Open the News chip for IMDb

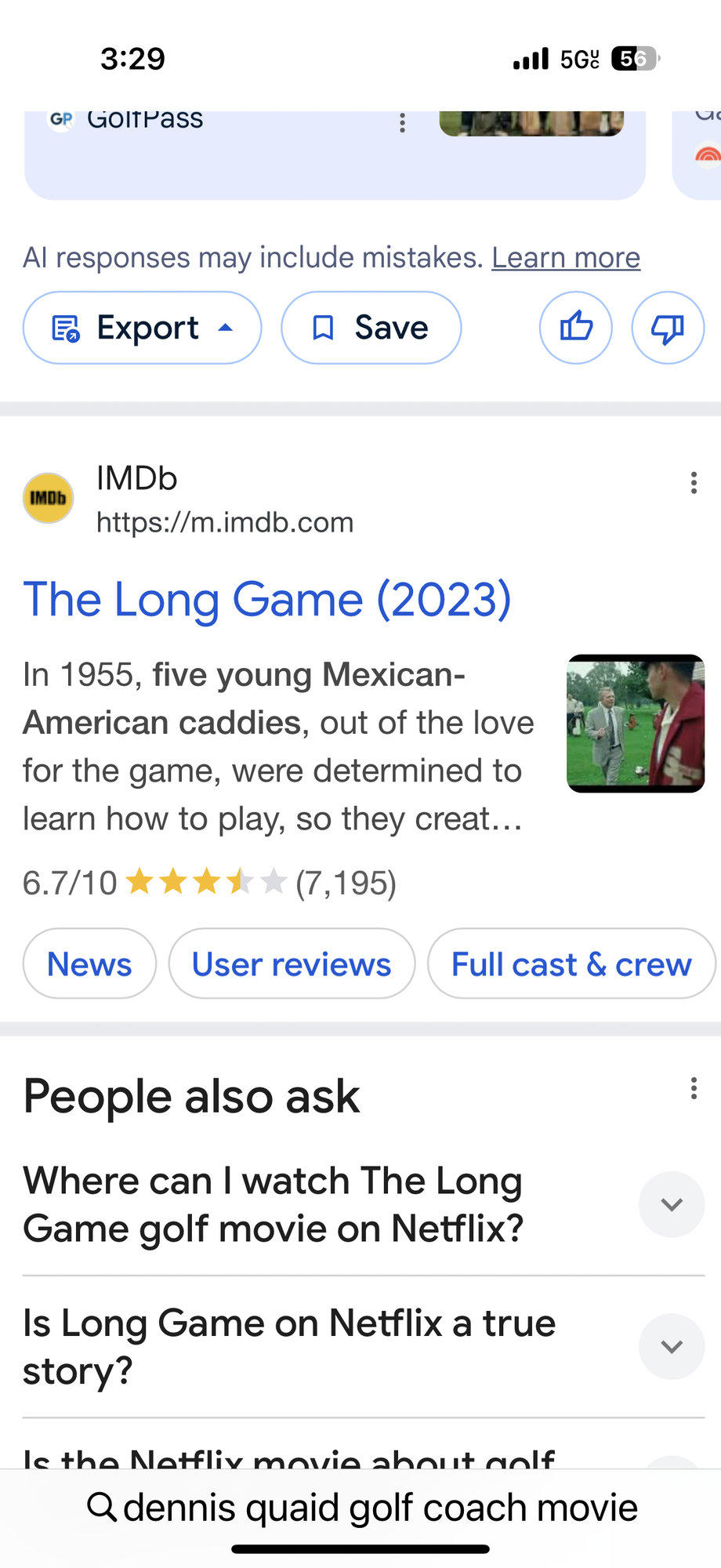[x=89, y=964]
